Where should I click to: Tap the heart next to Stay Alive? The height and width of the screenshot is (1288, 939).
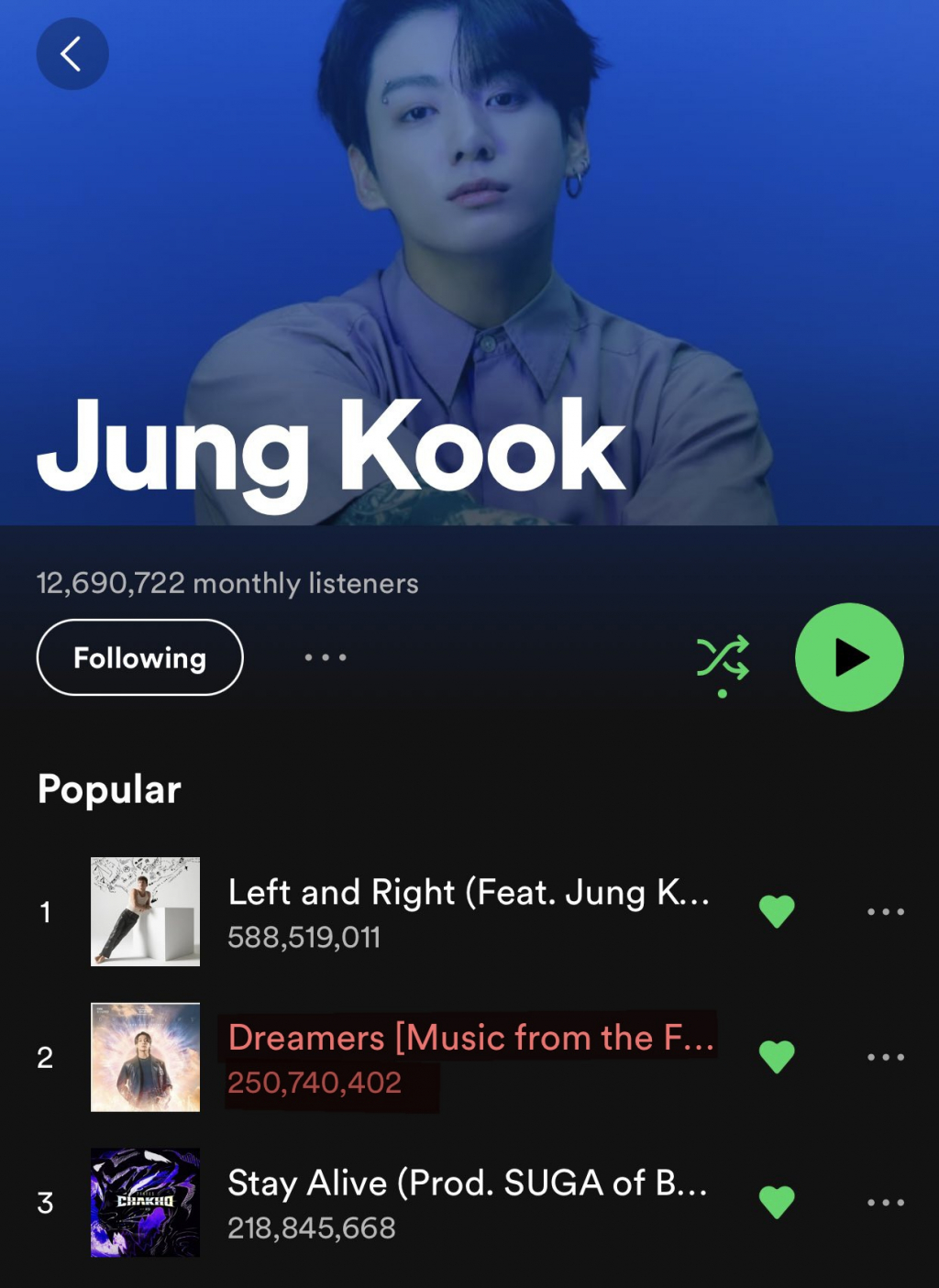(777, 1202)
